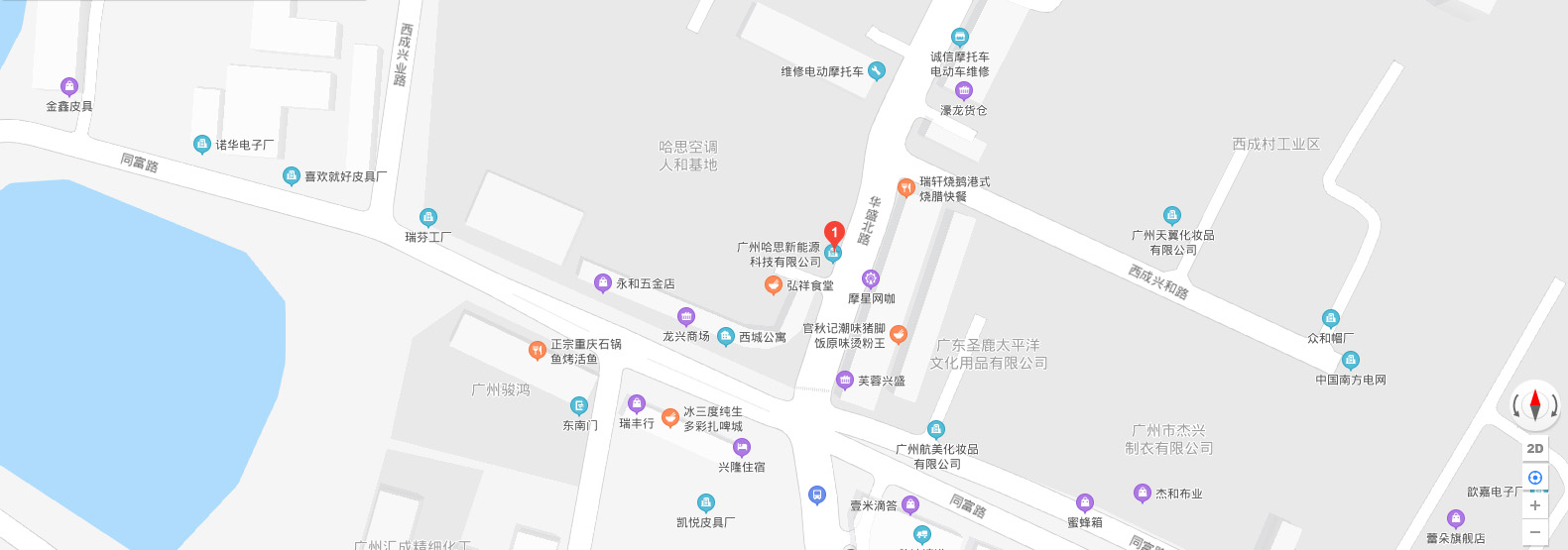Tap the bus stop icon on 同富路
The image size is (1568, 550).
(x=816, y=495)
